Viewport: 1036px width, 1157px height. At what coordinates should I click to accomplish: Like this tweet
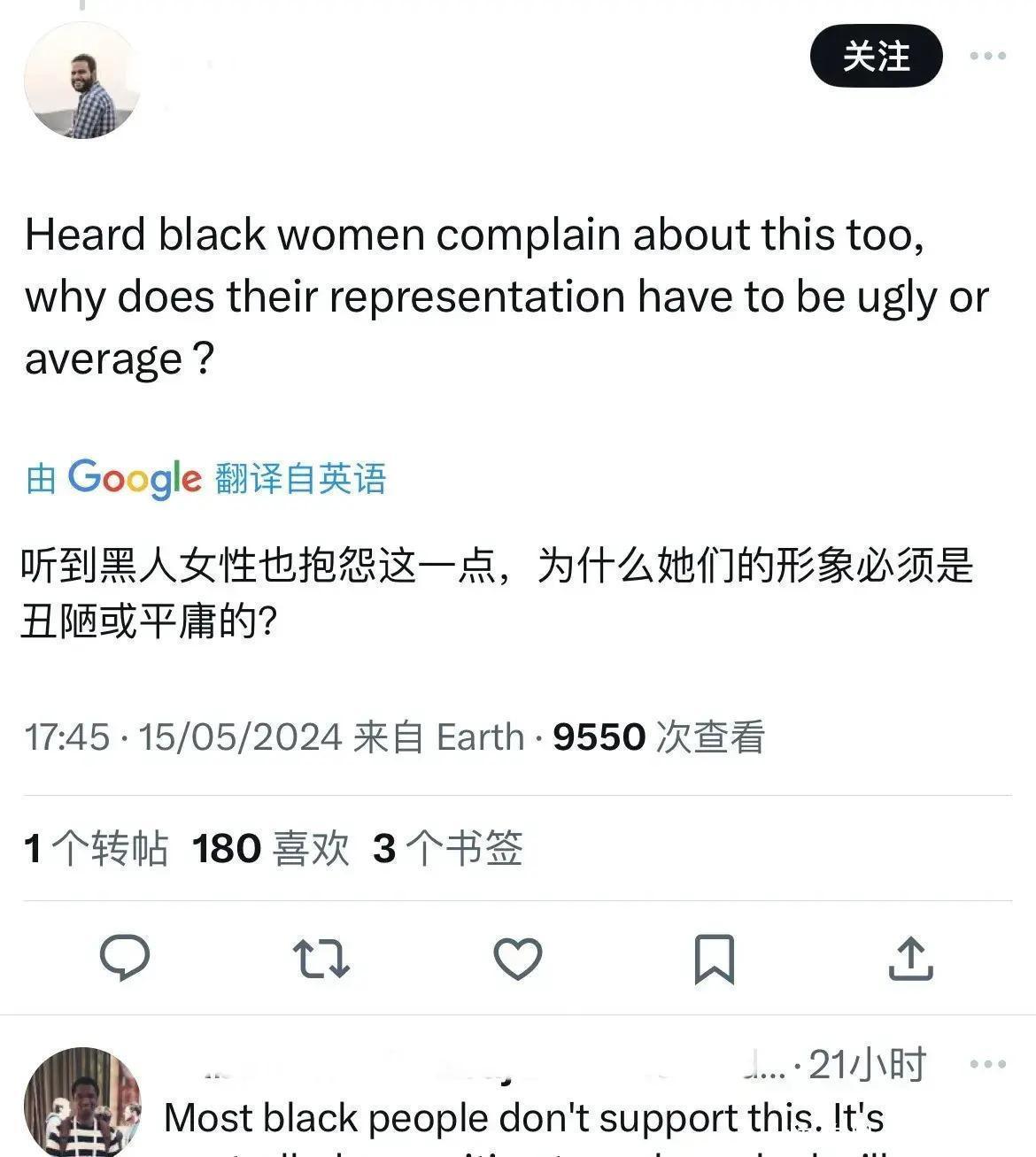coord(517,958)
